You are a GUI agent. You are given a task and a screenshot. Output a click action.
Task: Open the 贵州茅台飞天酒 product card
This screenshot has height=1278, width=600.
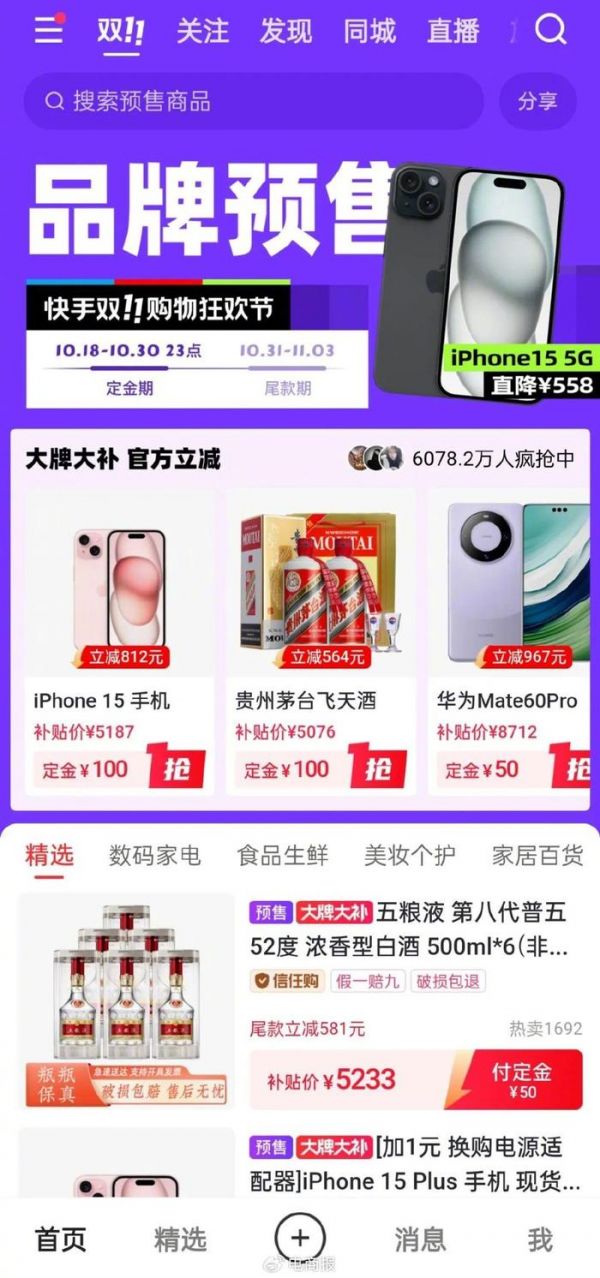320,640
